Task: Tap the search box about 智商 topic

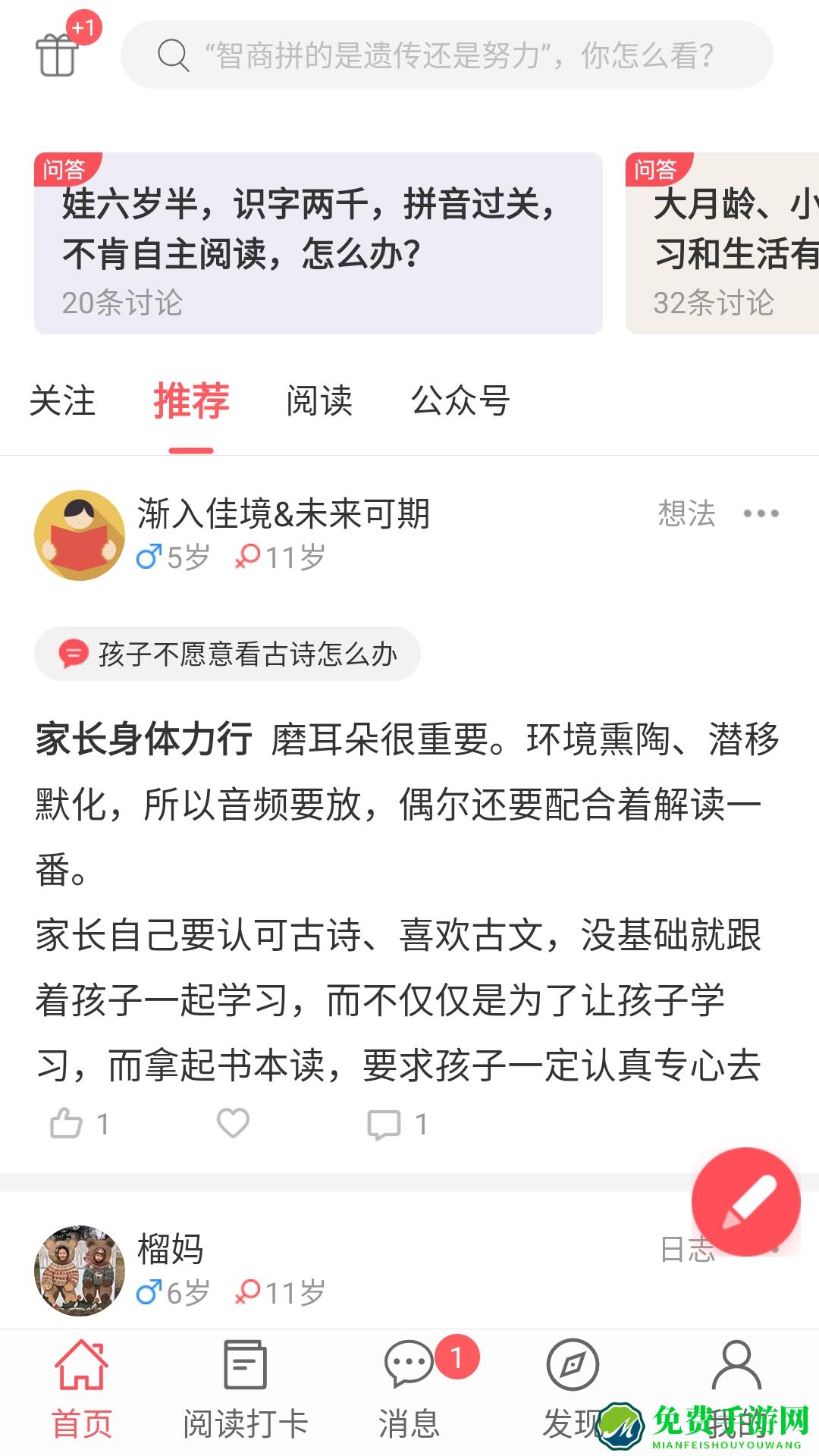Action: pyautogui.click(x=447, y=55)
